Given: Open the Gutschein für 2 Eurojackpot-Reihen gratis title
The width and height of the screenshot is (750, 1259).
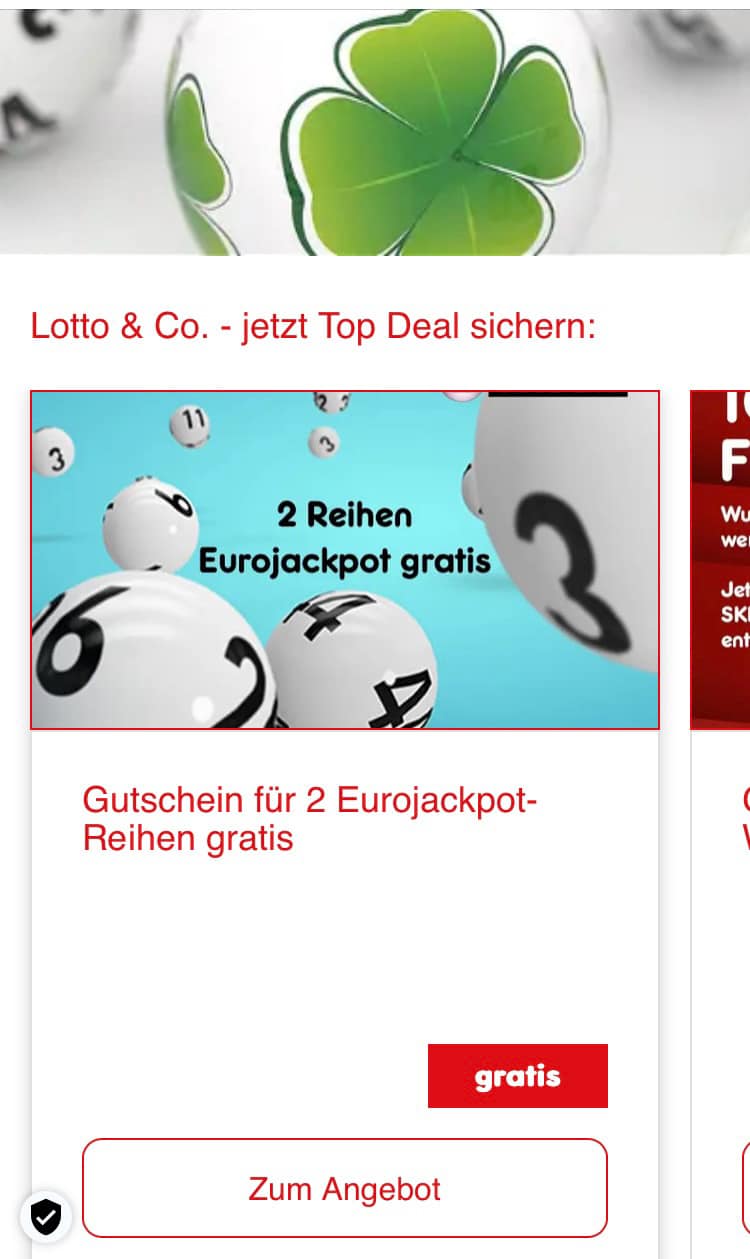Looking at the screenshot, I should 310,819.
